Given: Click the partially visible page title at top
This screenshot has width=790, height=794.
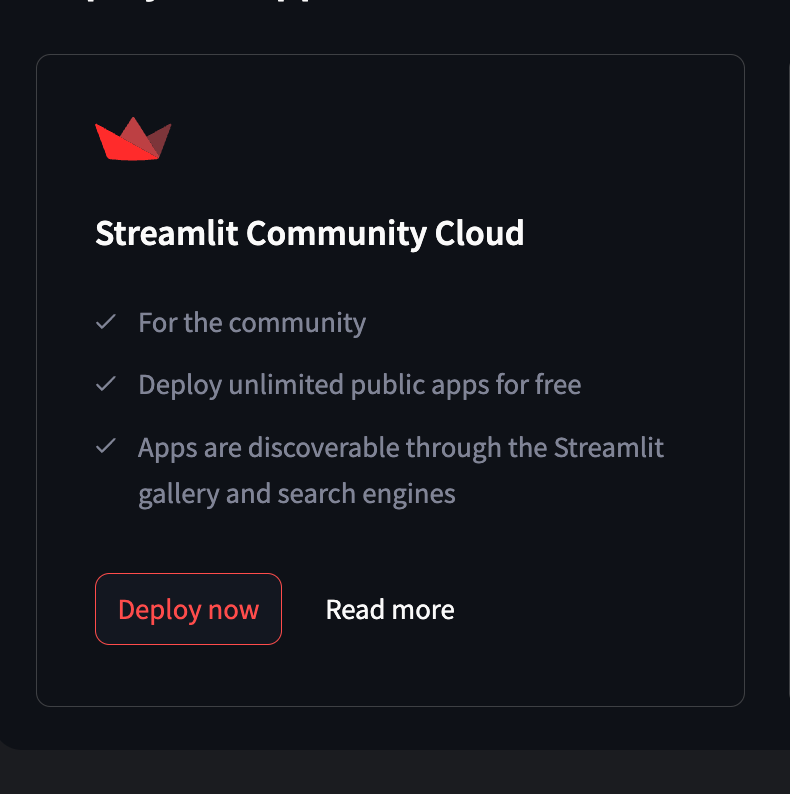Looking at the screenshot, I should [200, 5].
